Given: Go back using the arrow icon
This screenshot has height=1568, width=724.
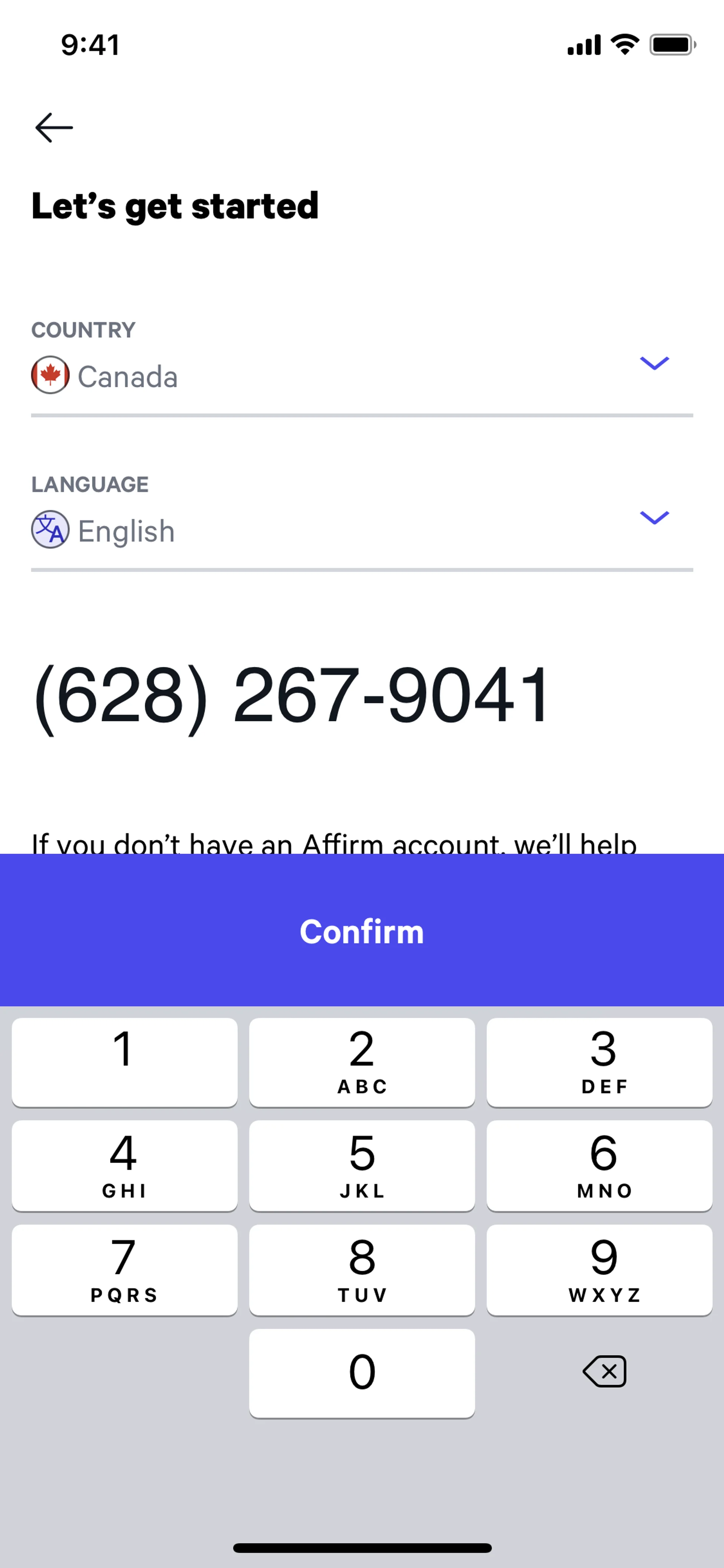Looking at the screenshot, I should (x=54, y=127).
